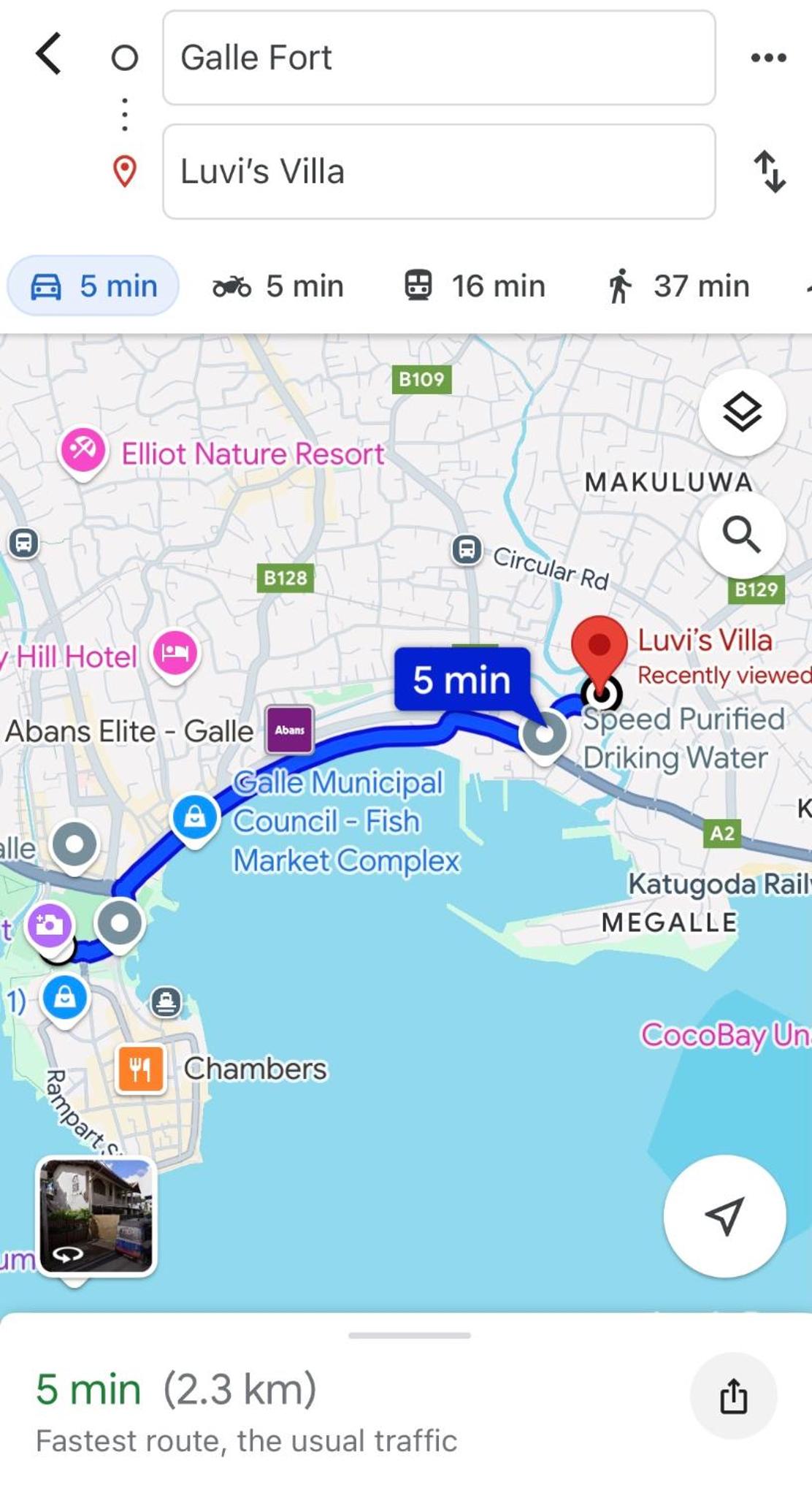Start navigation with the arrow button

pyautogui.click(x=724, y=1216)
